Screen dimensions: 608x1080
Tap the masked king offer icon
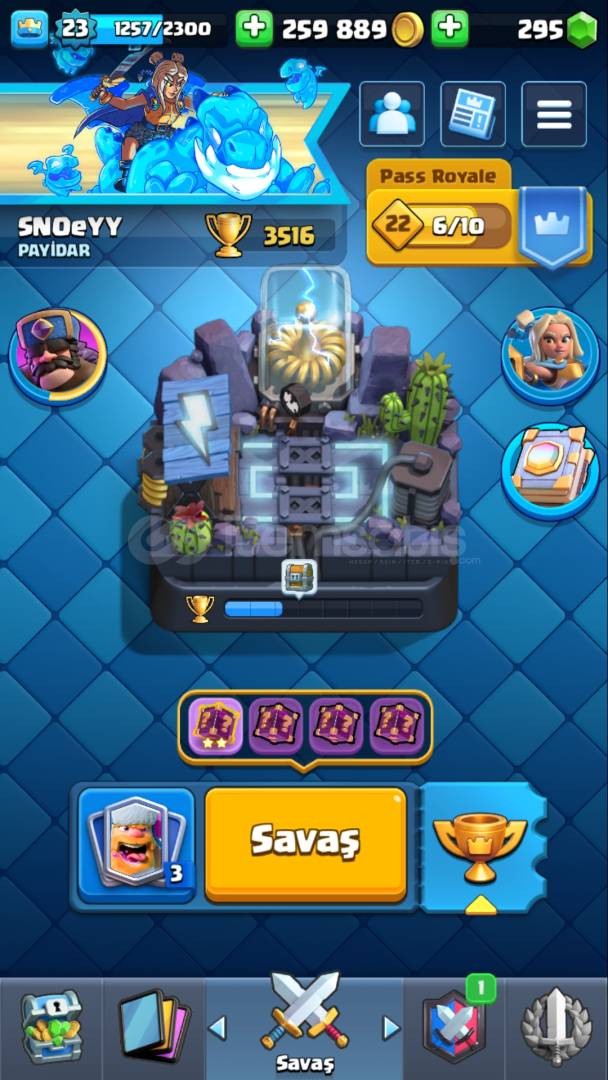(58, 356)
